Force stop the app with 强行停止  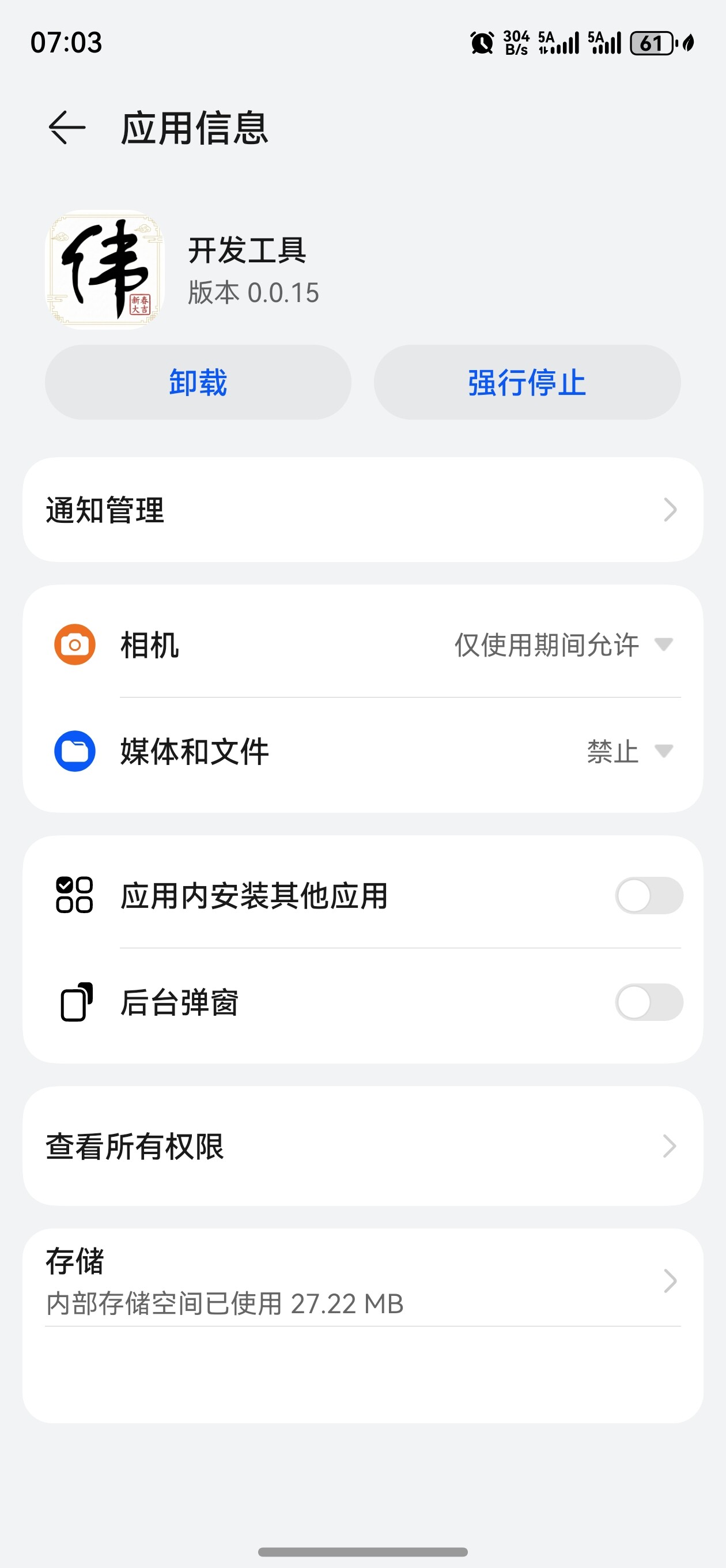[x=527, y=382]
